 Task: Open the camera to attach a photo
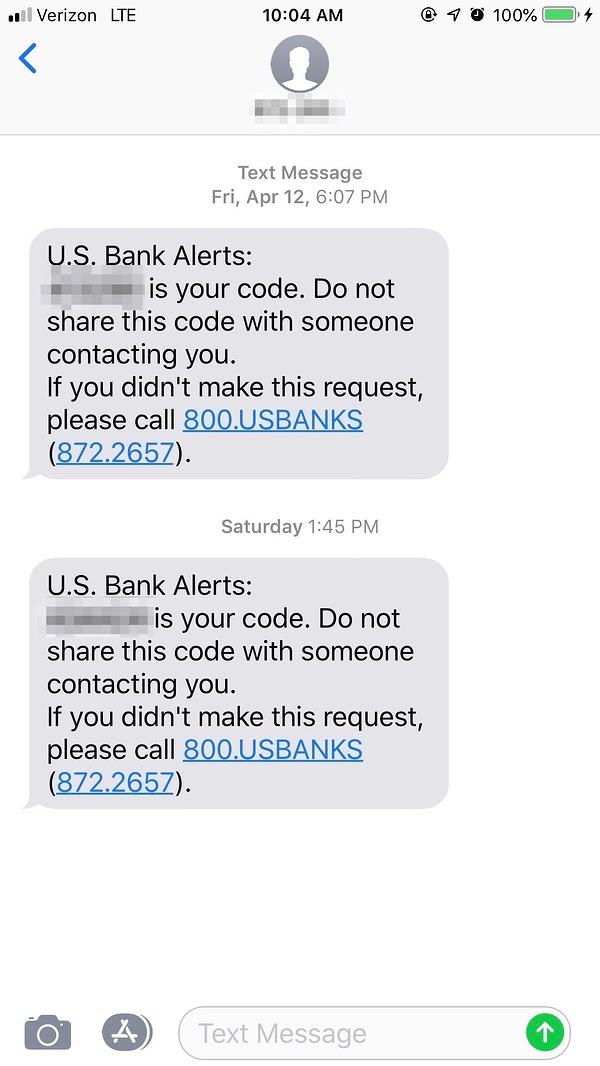point(48,1033)
